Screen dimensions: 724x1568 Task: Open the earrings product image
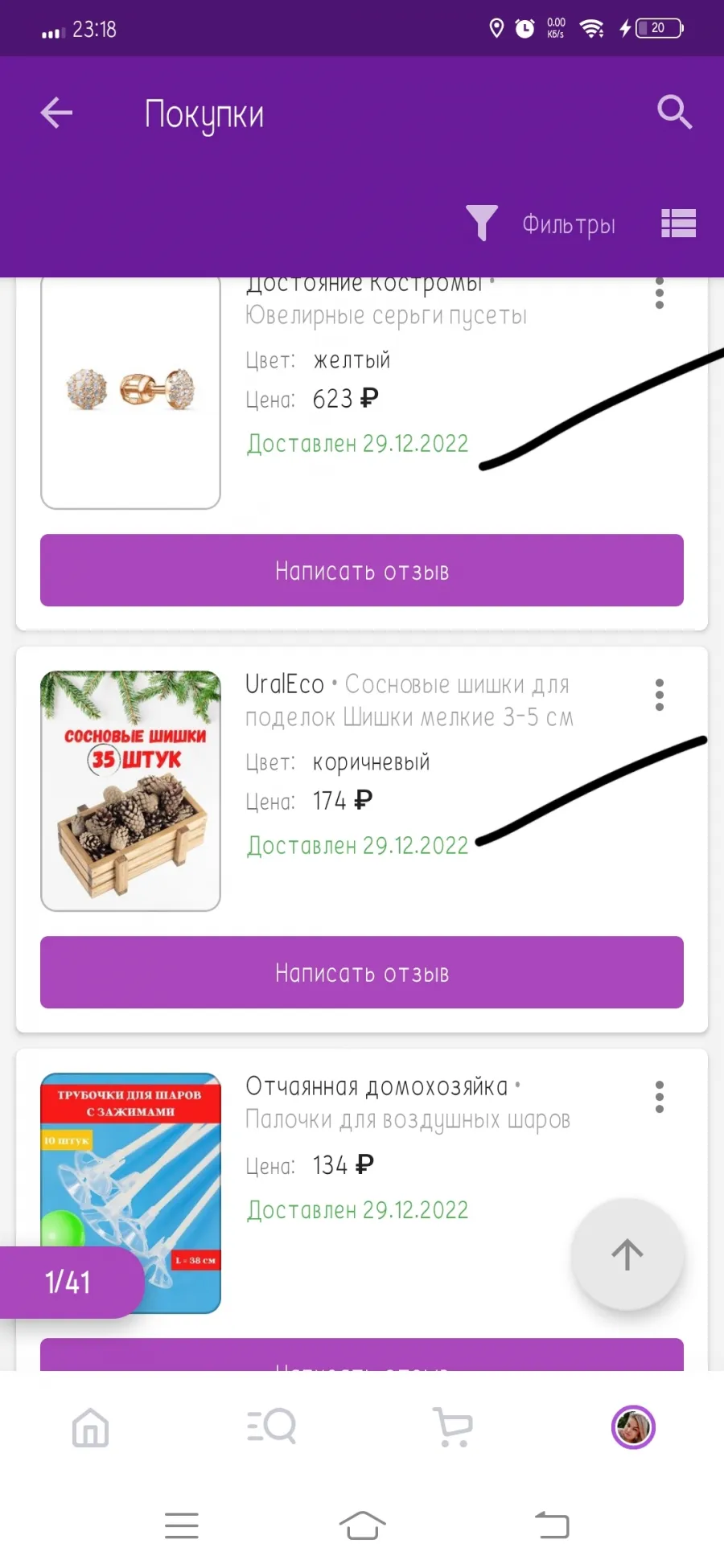[x=130, y=392]
